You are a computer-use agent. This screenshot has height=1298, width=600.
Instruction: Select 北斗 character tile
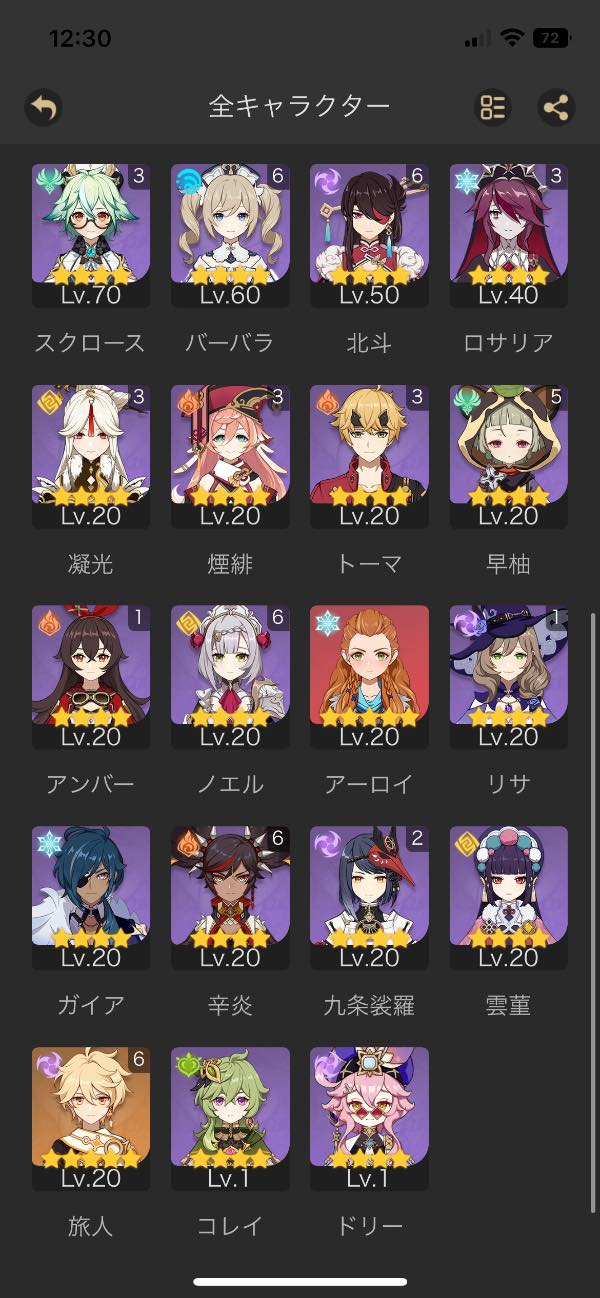[x=369, y=235]
